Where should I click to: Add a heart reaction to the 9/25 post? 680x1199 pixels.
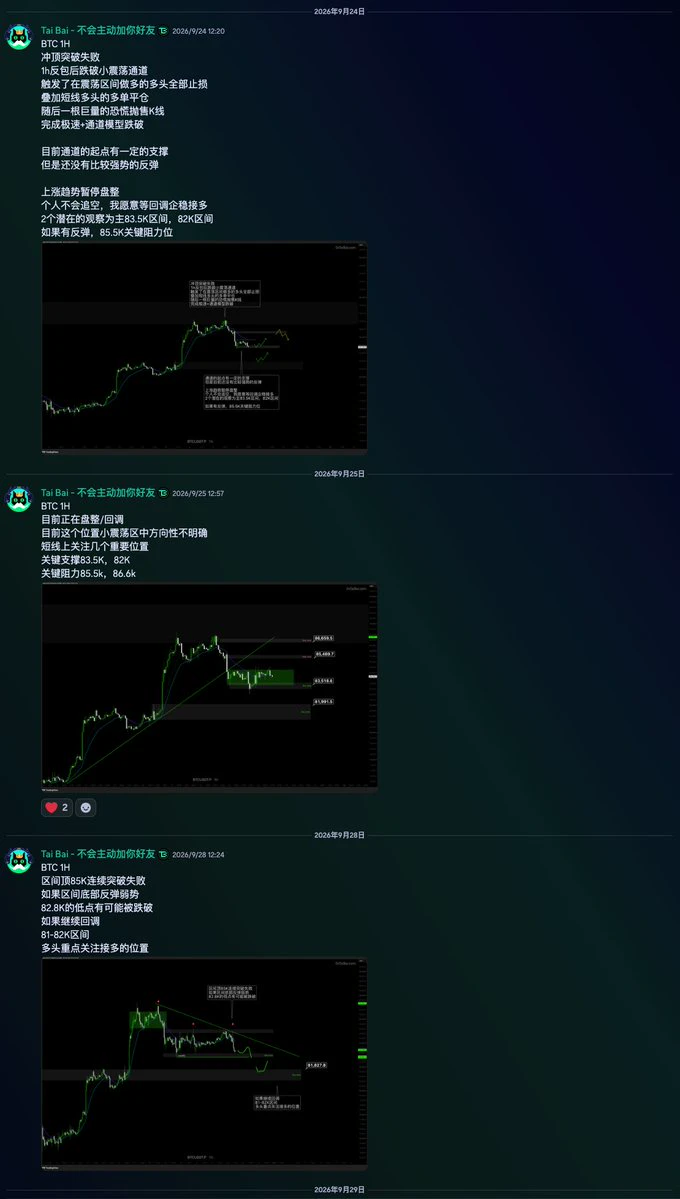click(57, 807)
